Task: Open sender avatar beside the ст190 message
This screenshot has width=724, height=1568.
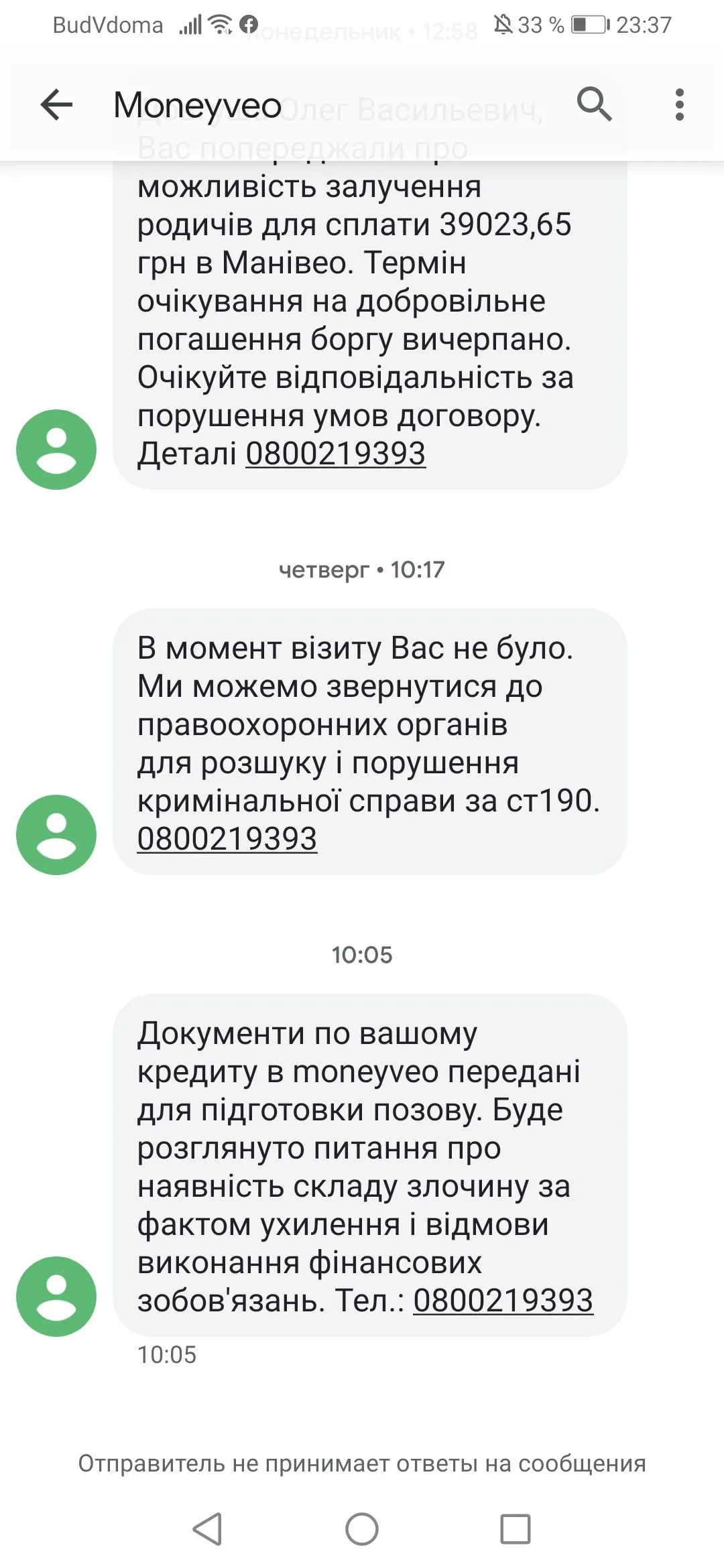Action: pos(56,835)
